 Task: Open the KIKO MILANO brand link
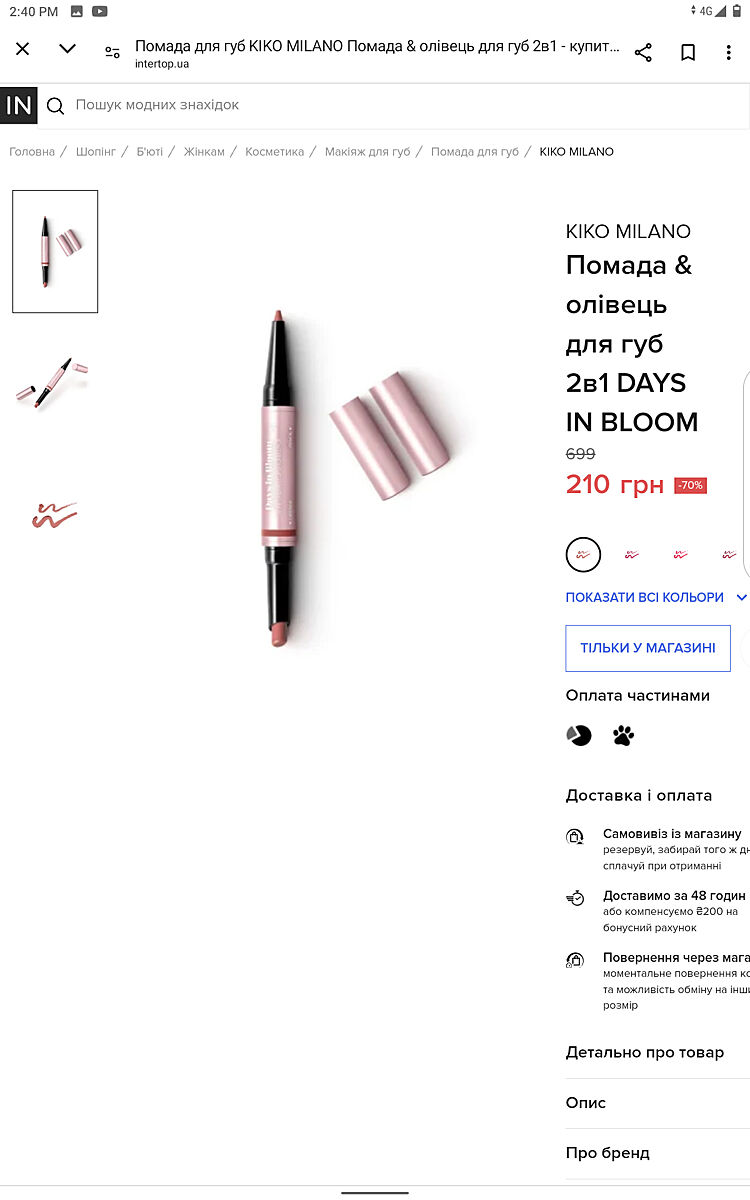coord(628,231)
